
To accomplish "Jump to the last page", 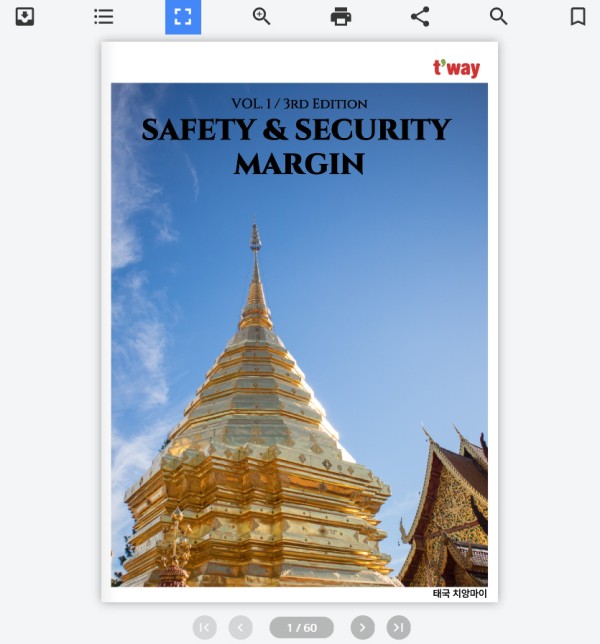I will (x=398, y=627).
